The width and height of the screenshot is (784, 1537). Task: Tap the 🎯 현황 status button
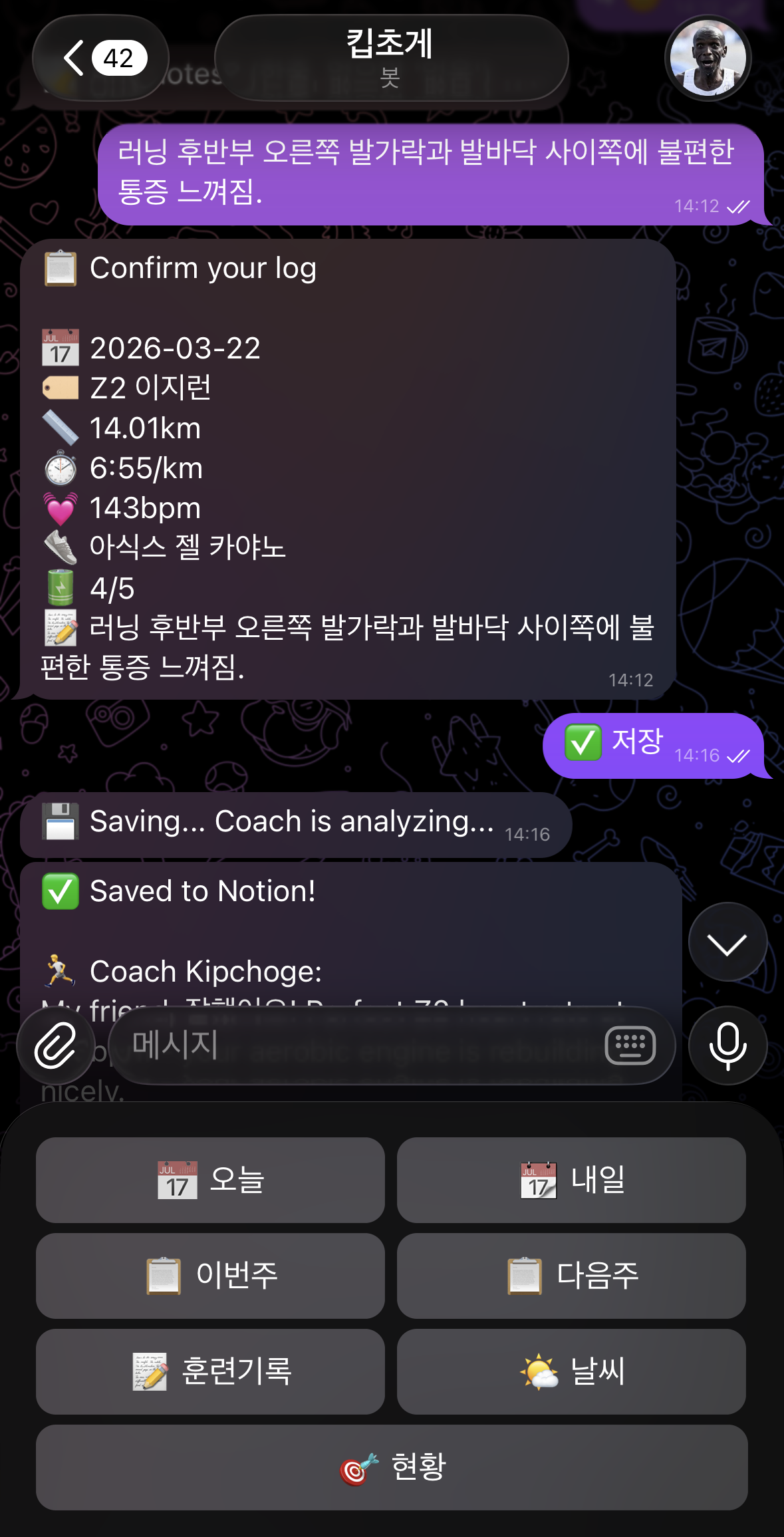392,1468
